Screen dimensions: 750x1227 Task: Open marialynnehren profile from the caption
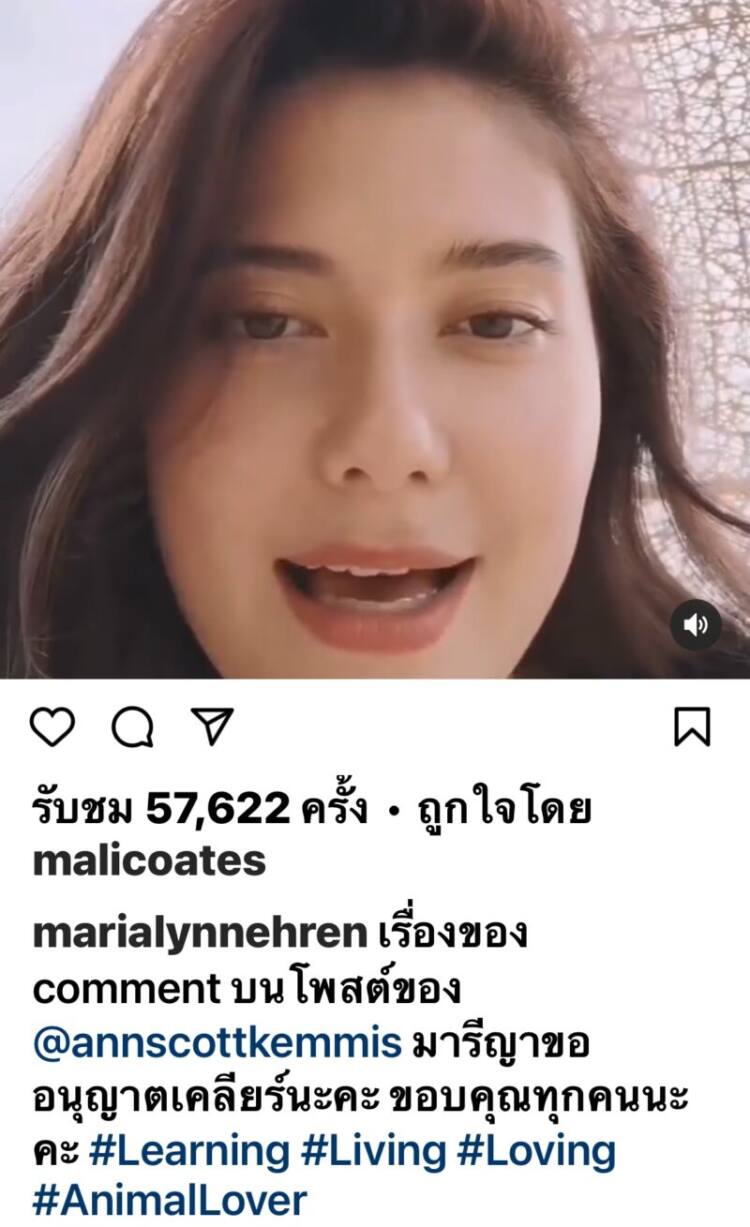tap(200, 933)
